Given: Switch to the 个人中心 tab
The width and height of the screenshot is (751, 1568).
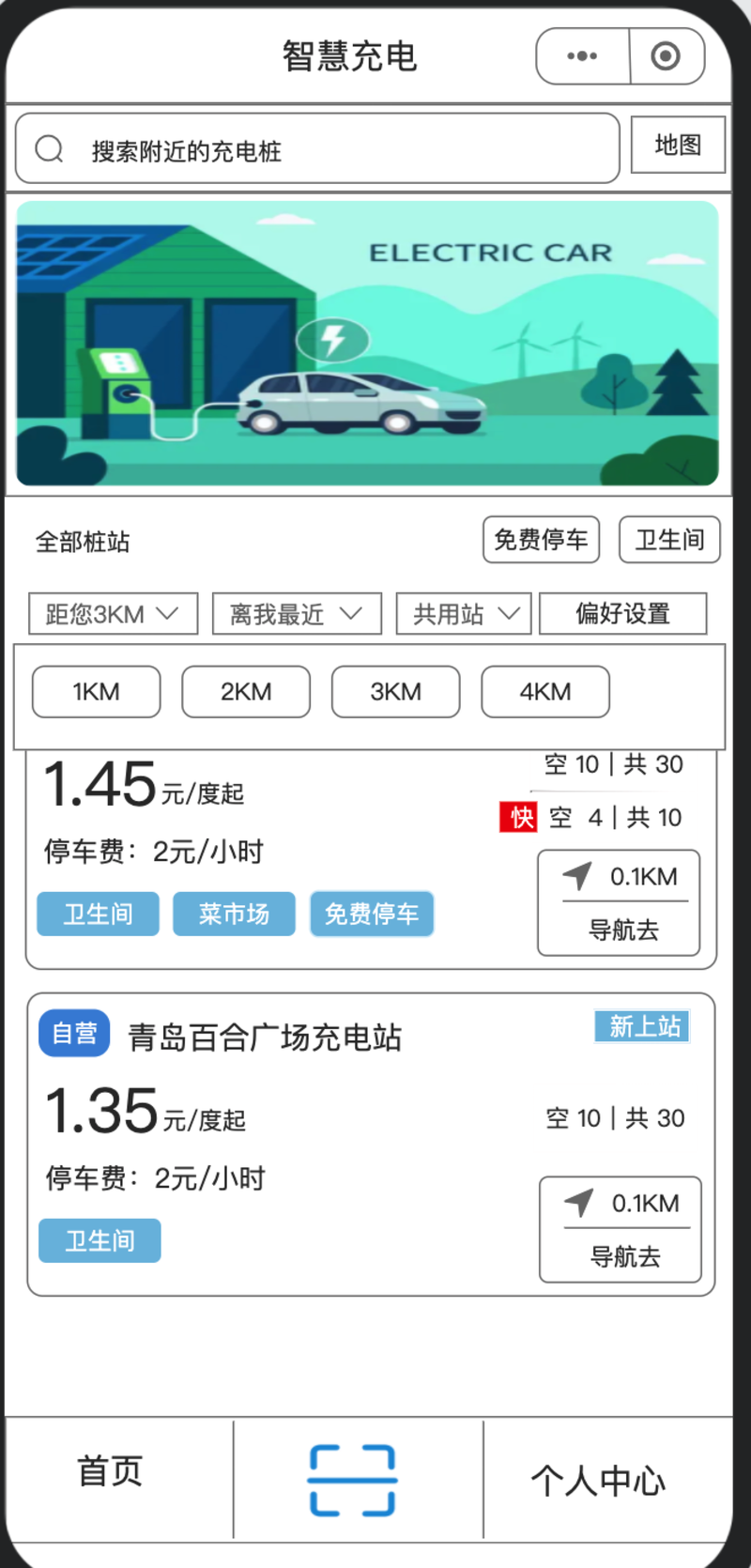Looking at the screenshot, I should click(x=598, y=1481).
